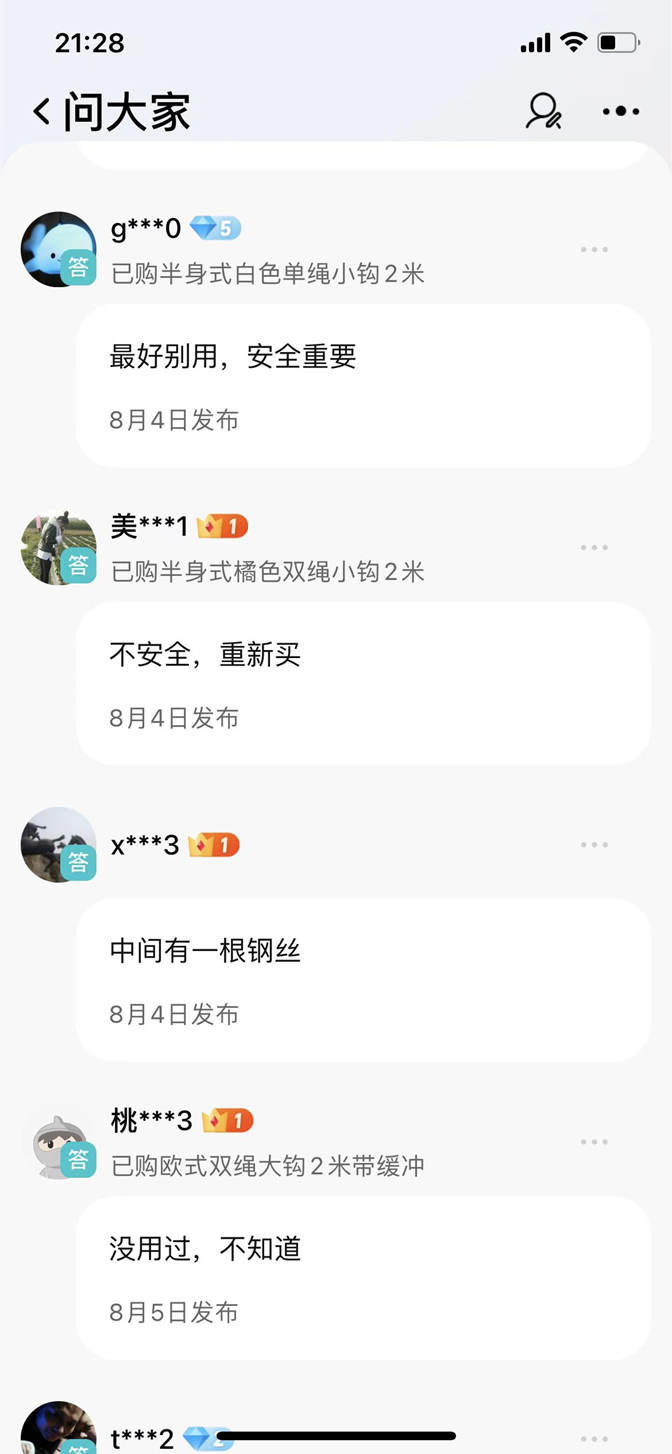View 美***1's profile avatar
The height and width of the screenshot is (1454, 672).
click(58, 547)
